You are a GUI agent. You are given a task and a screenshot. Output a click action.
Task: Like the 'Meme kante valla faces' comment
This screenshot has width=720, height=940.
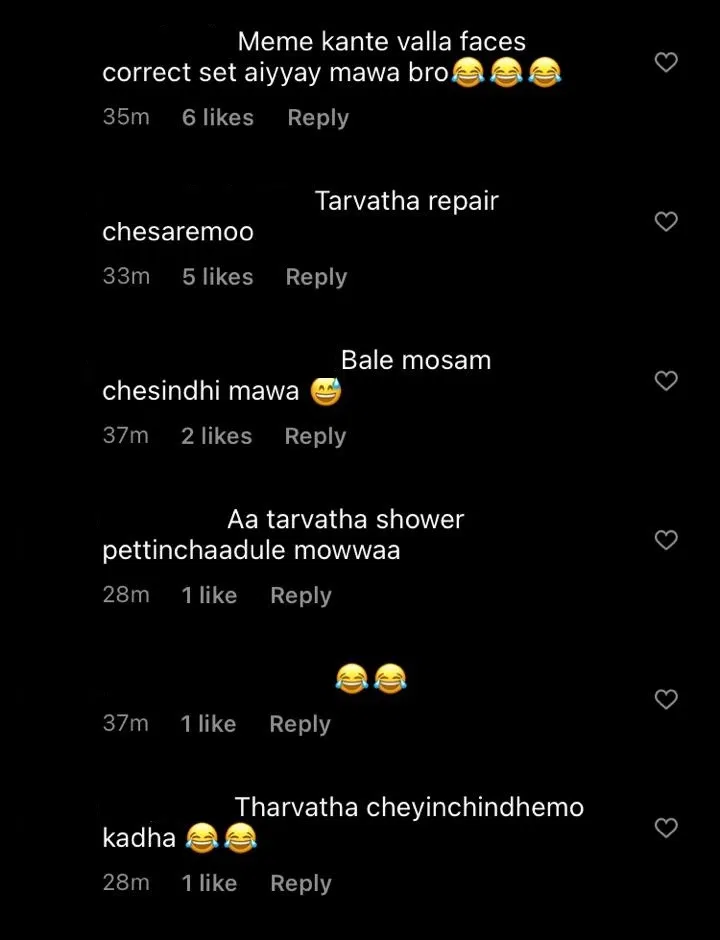pyautogui.click(x=666, y=63)
